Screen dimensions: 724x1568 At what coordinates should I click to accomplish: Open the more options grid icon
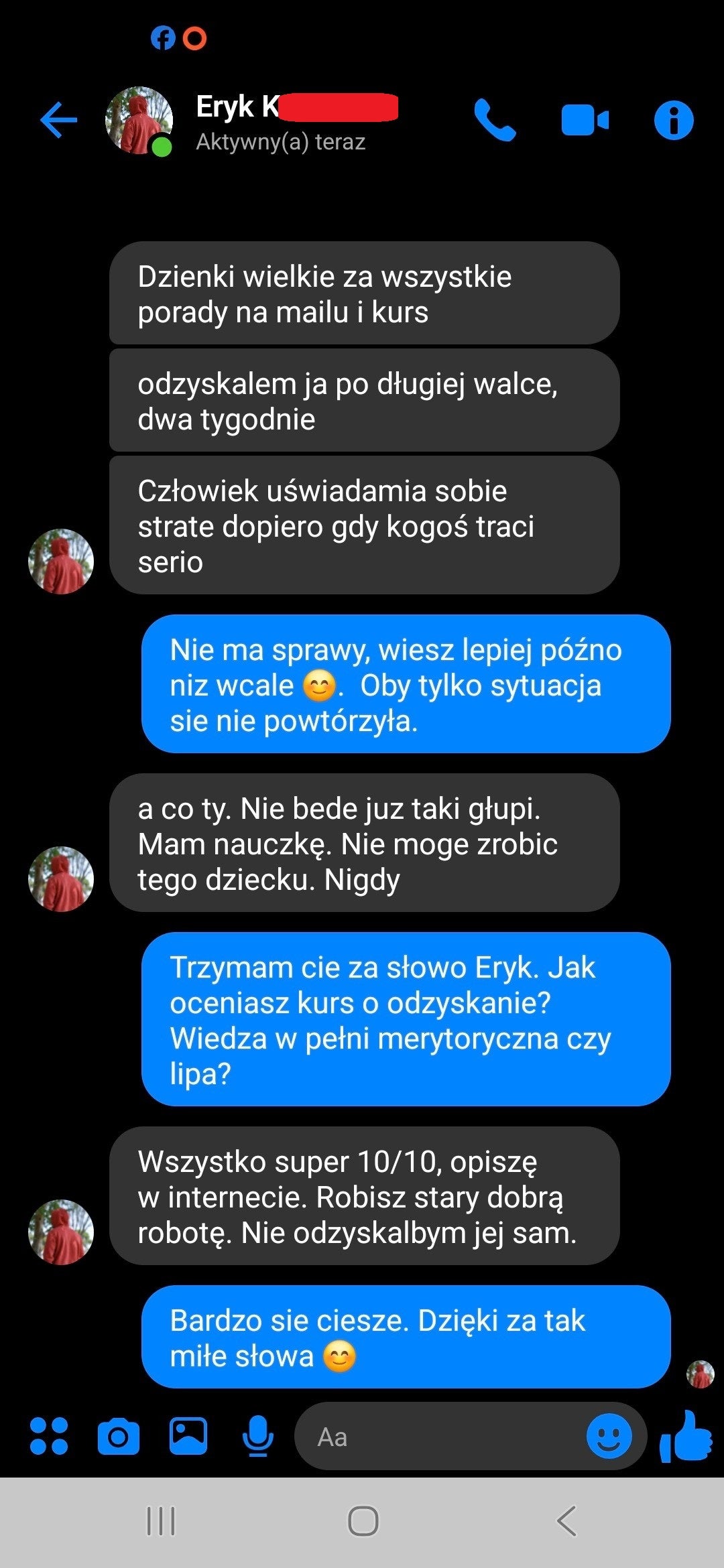(x=49, y=1436)
